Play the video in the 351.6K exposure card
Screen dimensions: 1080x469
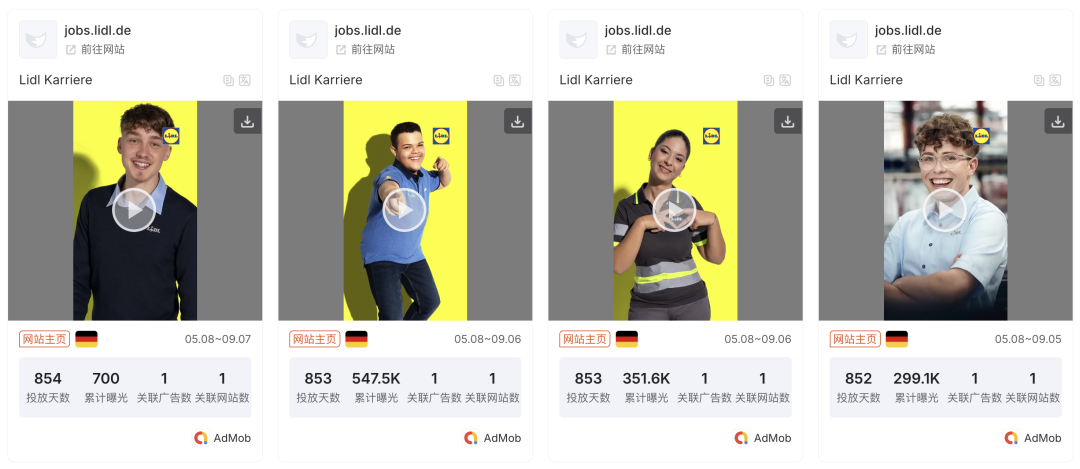674,210
